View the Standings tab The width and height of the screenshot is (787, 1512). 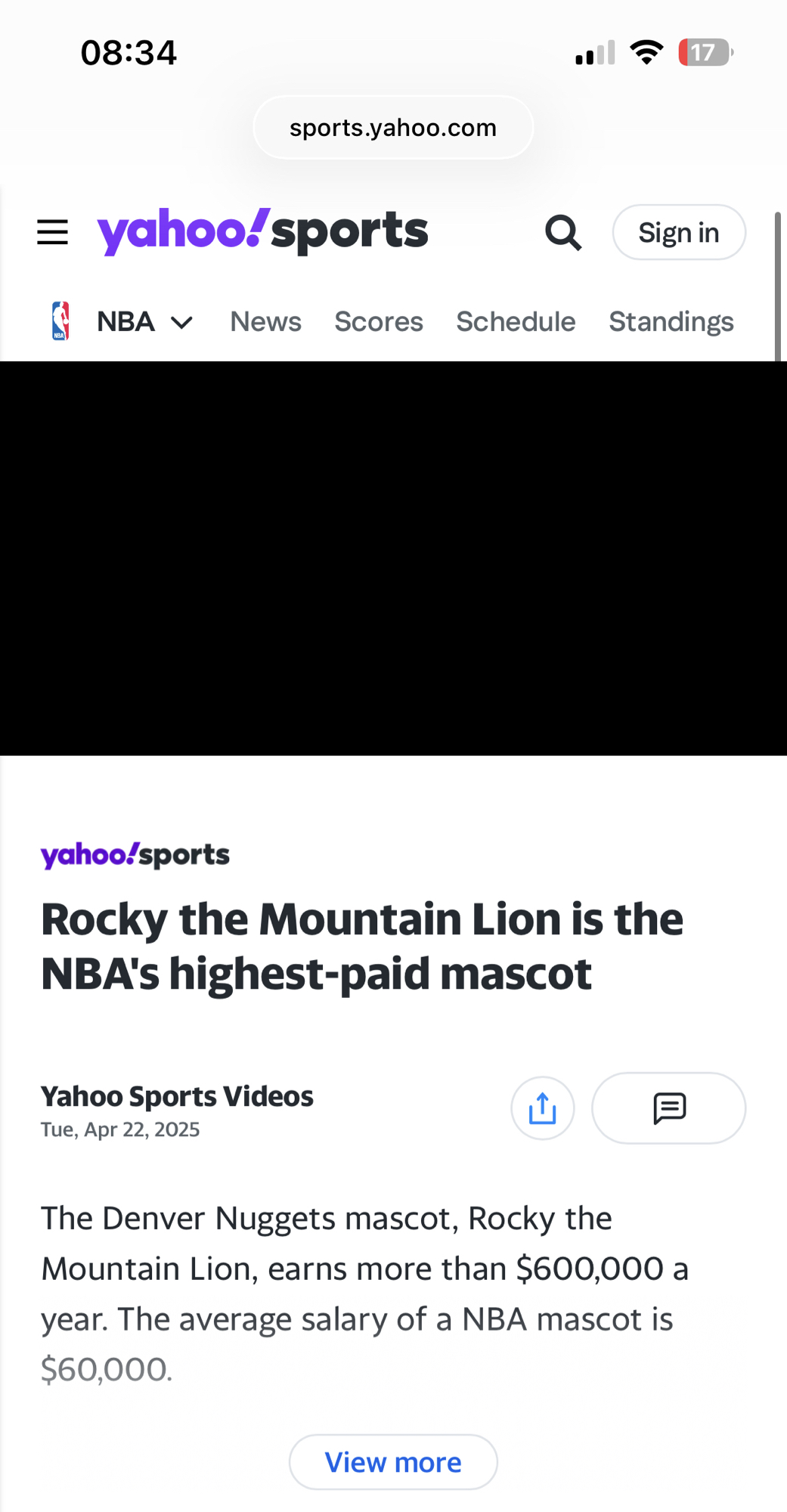click(x=671, y=322)
